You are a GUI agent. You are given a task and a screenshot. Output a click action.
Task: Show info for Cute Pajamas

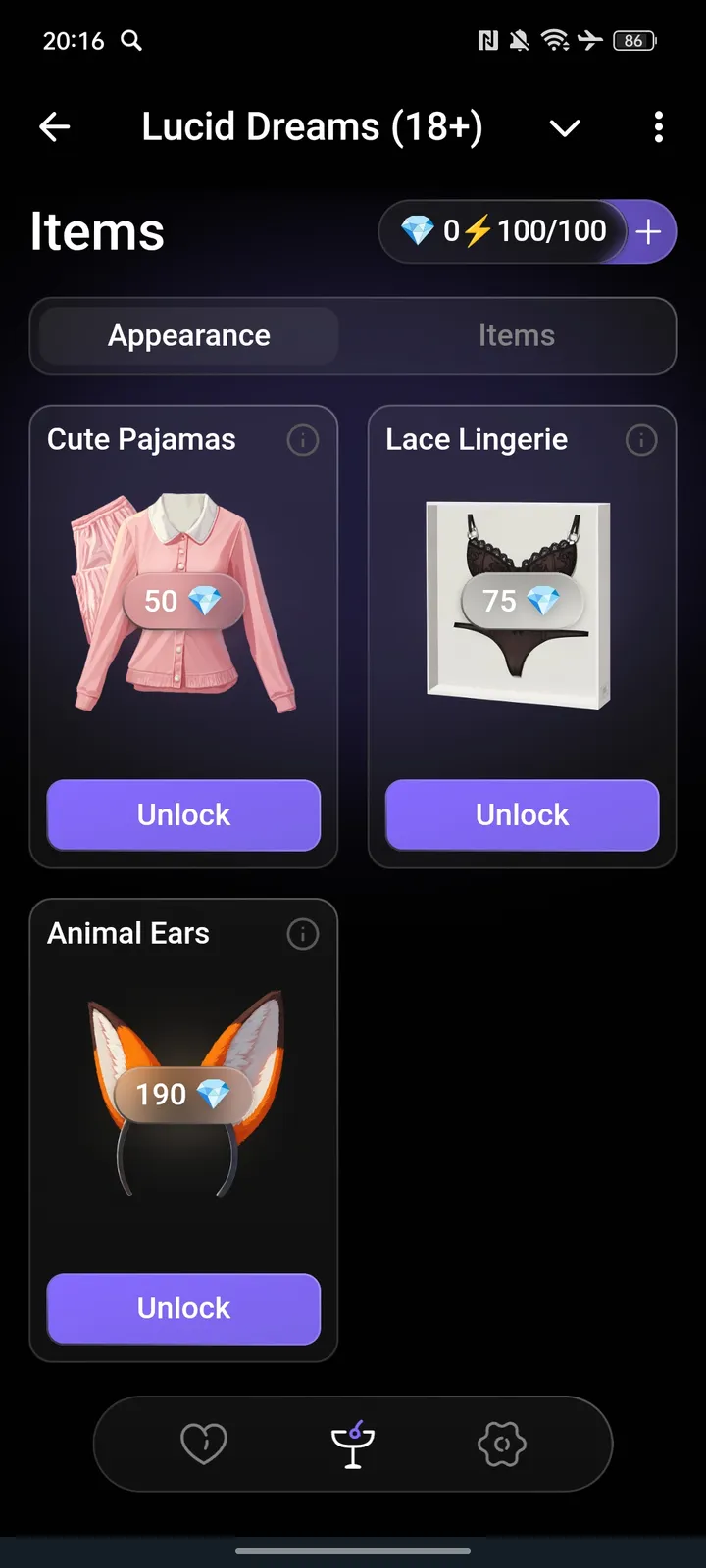click(302, 441)
